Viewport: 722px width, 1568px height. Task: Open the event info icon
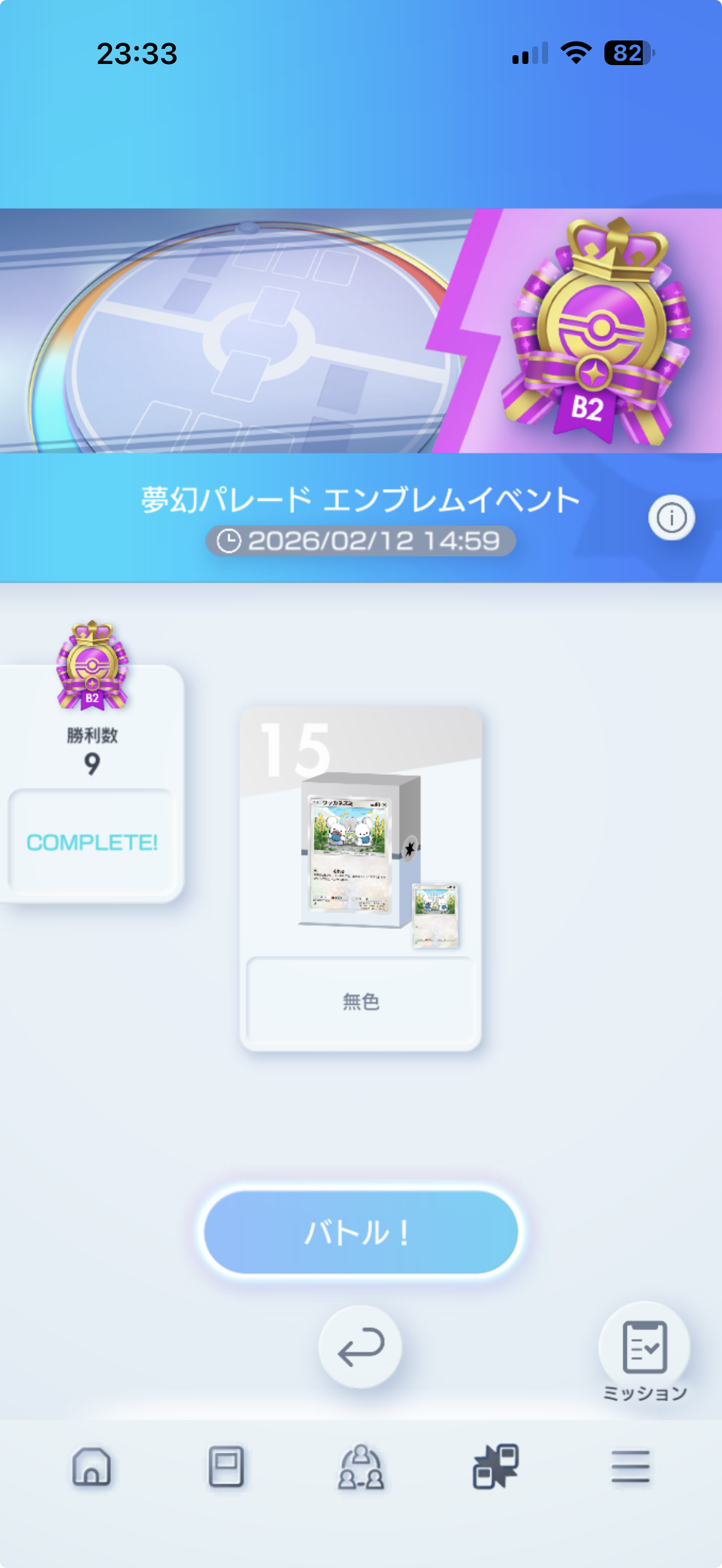click(x=671, y=518)
